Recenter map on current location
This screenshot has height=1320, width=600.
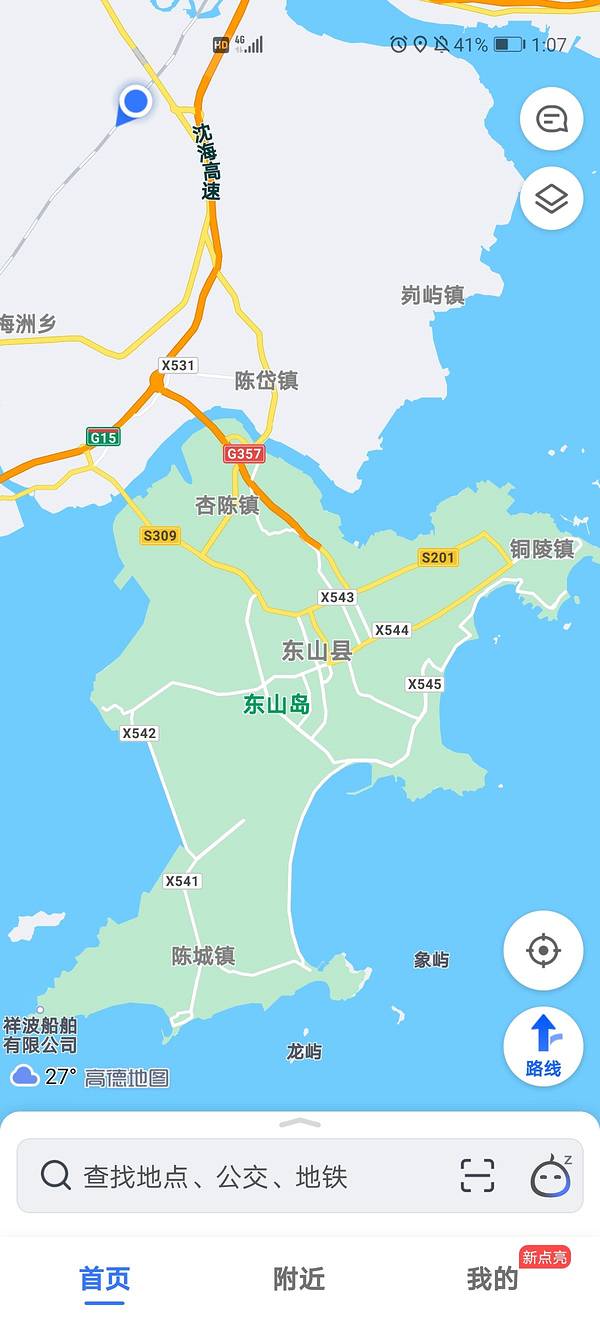[543, 950]
